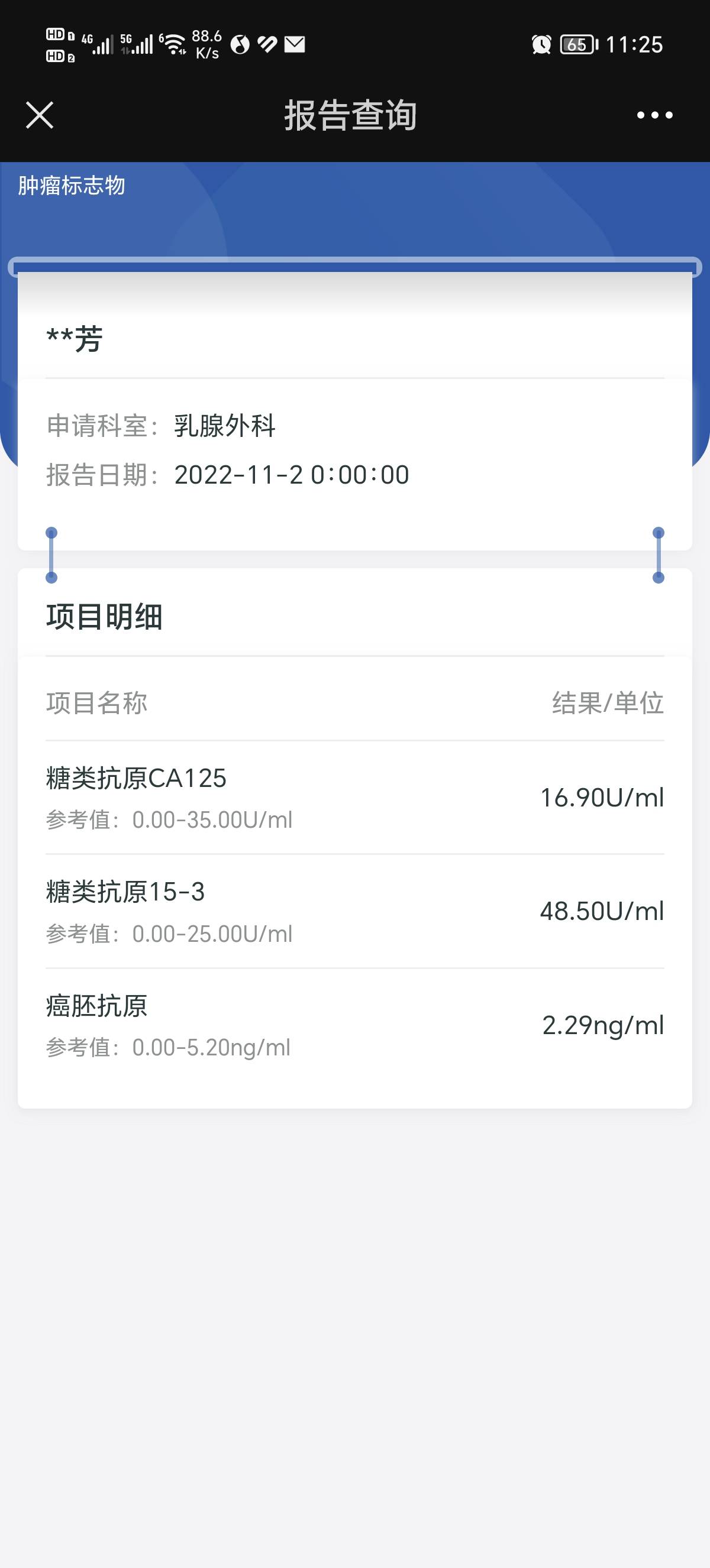The width and height of the screenshot is (710, 1568).
Task: Click the battery indicator showing 65
Action: [577, 44]
